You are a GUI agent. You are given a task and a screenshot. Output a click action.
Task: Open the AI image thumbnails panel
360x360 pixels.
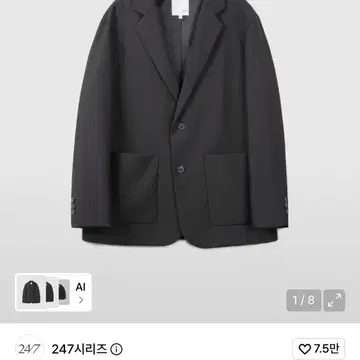click(x=53, y=292)
